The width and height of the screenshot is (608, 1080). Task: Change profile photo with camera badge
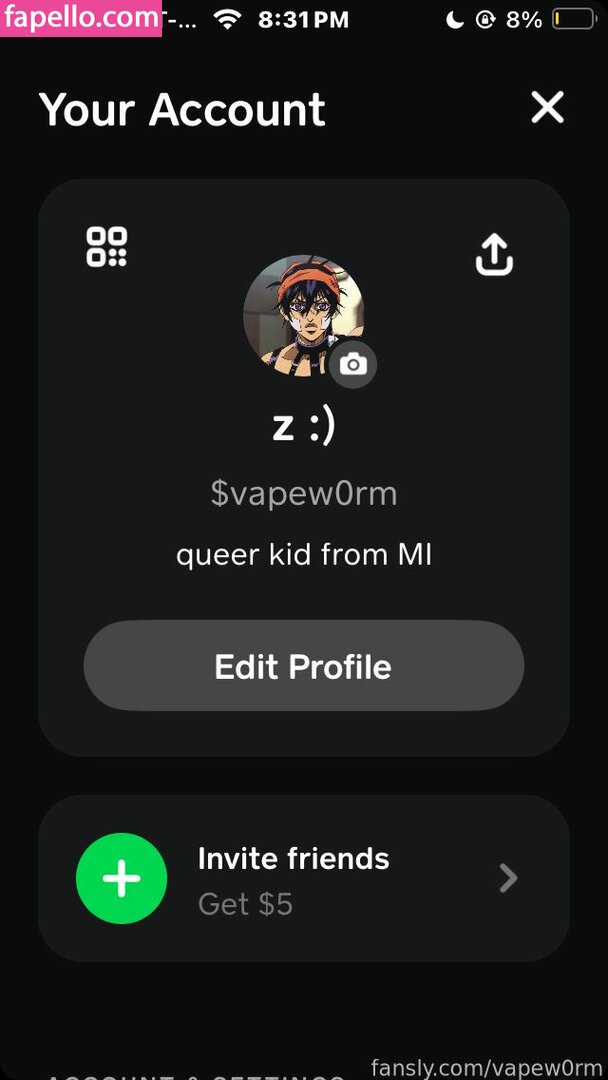tap(353, 364)
